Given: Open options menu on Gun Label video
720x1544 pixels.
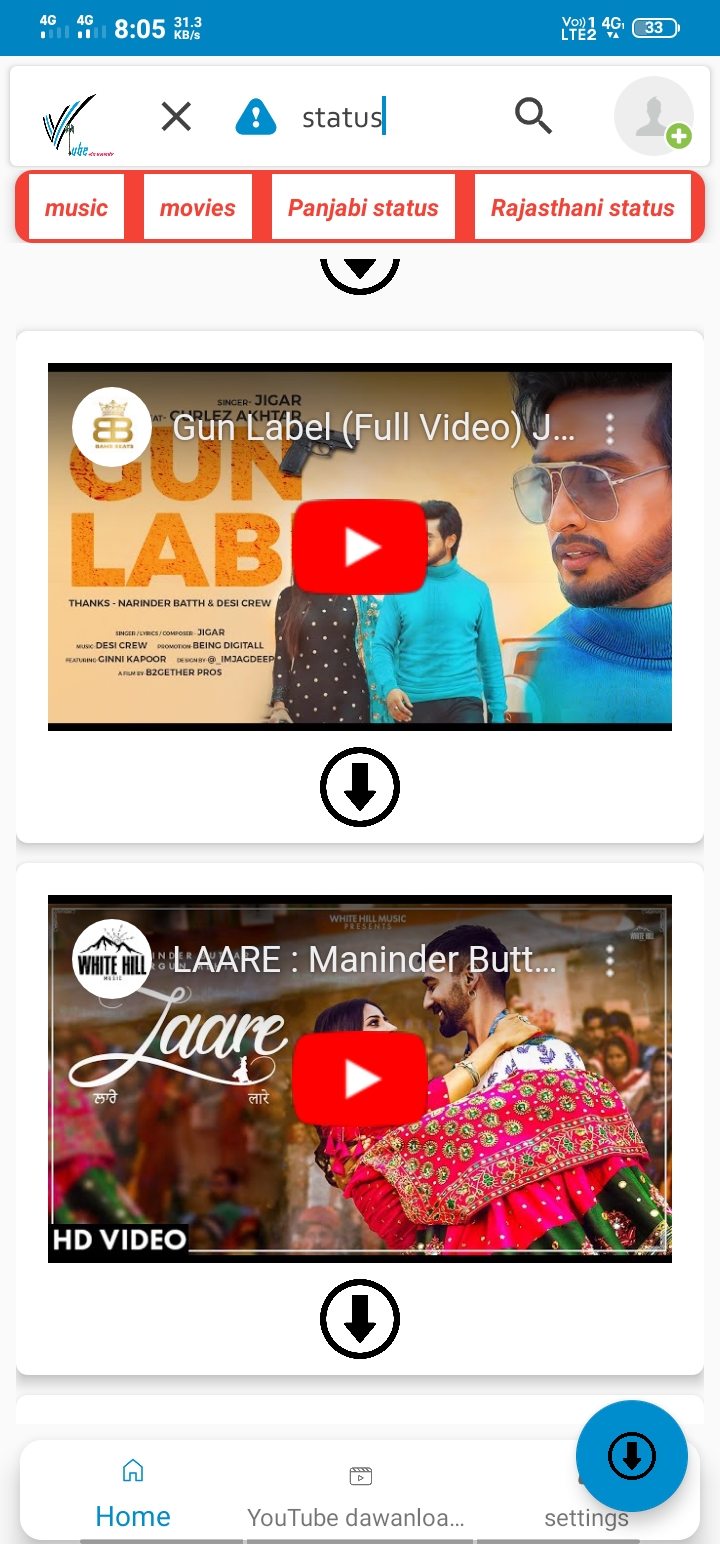Looking at the screenshot, I should [x=610, y=427].
